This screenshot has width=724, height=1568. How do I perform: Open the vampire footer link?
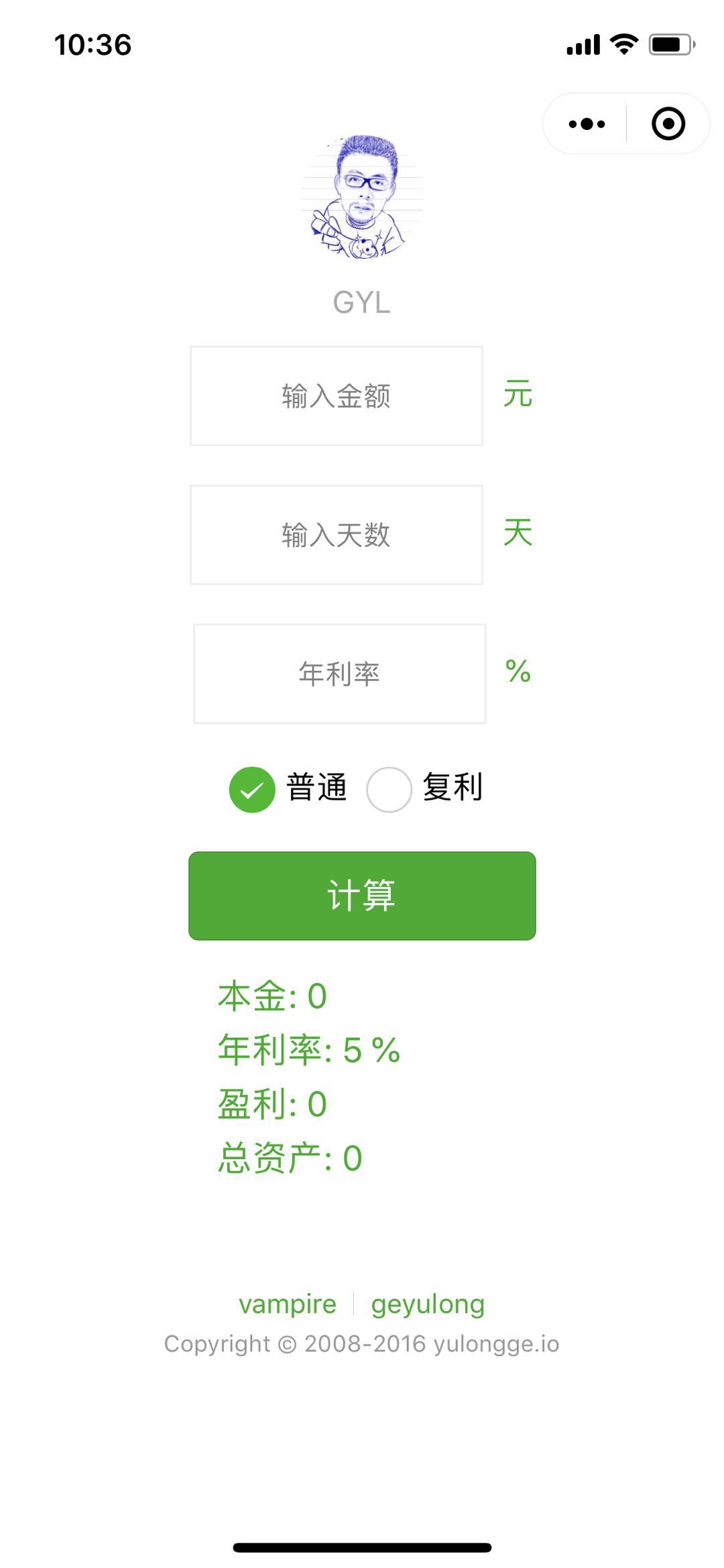(x=288, y=1304)
